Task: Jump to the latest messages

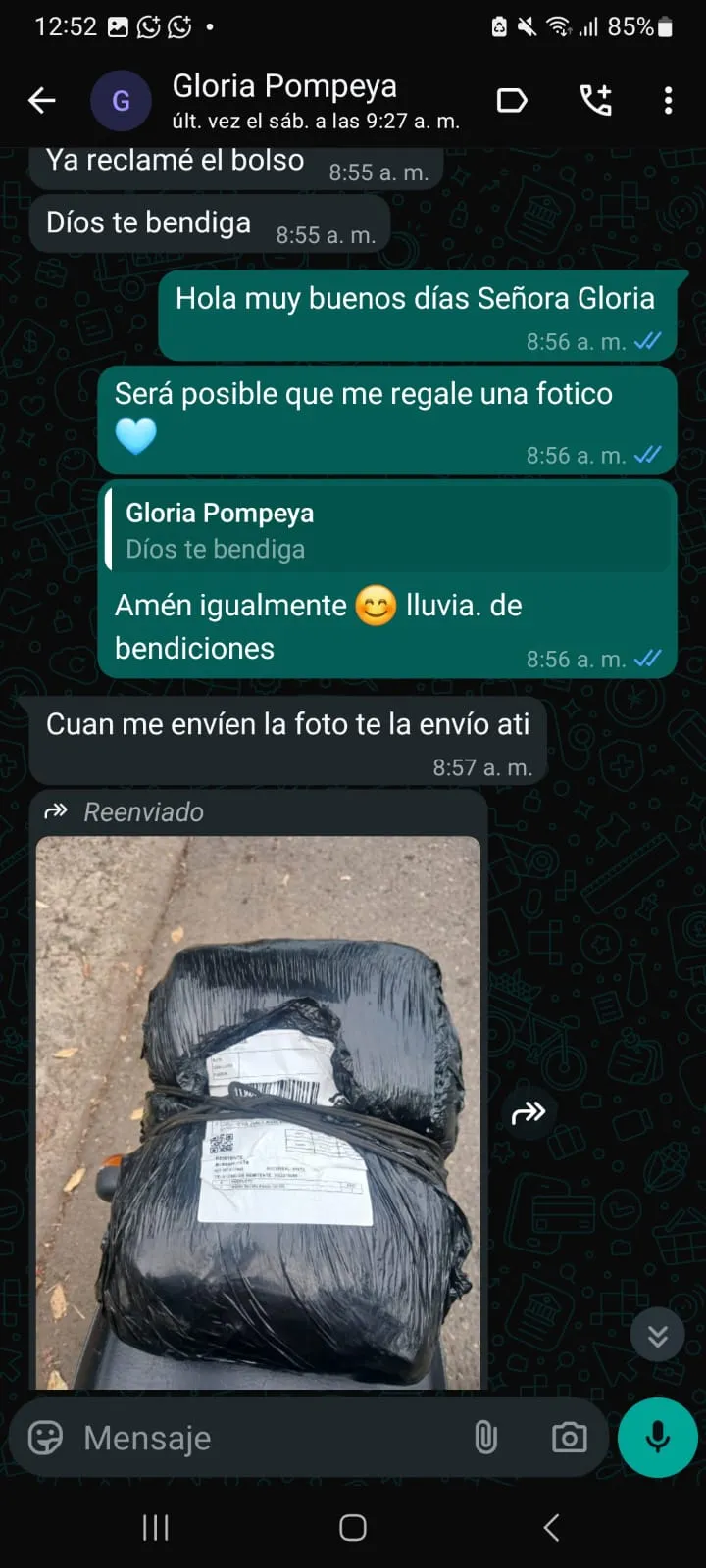Action: click(657, 1335)
